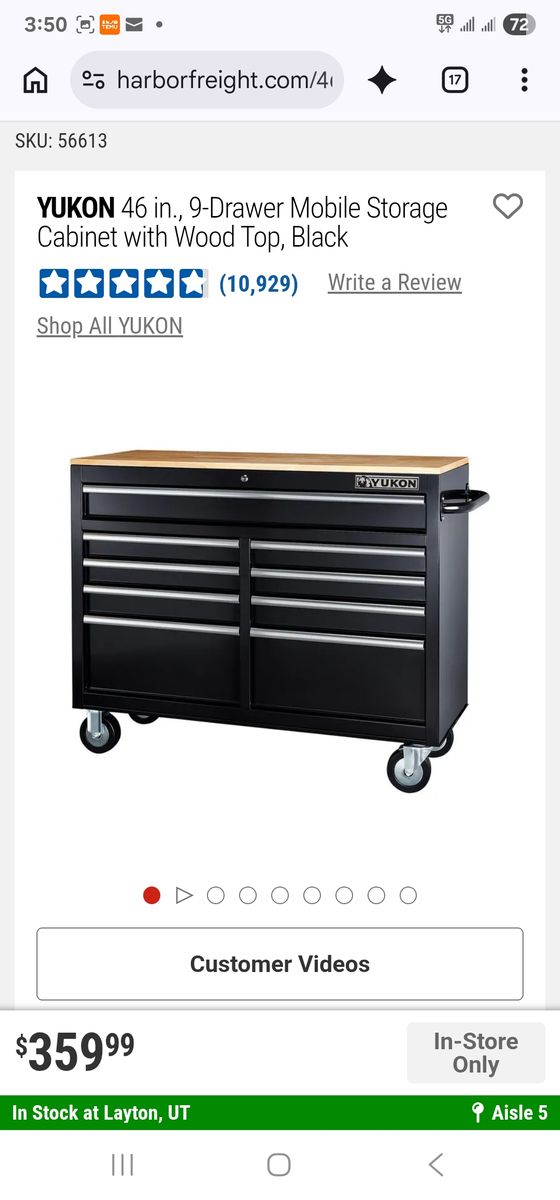
Task: Go back with system navigation arrow
Action: pos(436,1164)
